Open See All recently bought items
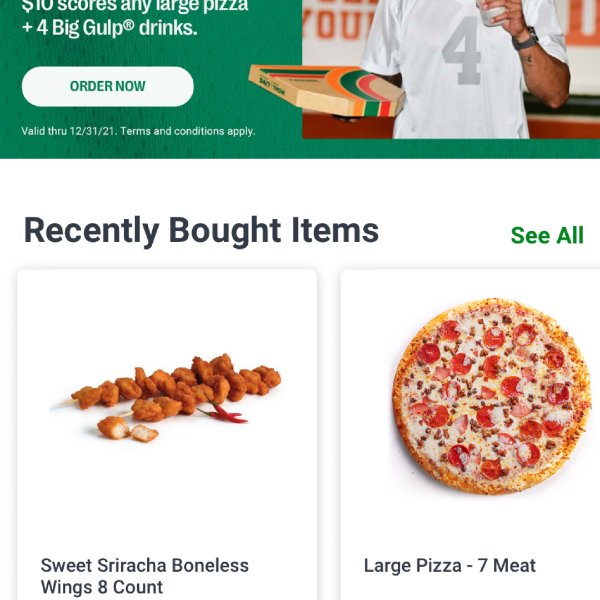The height and width of the screenshot is (600, 600). (x=546, y=235)
